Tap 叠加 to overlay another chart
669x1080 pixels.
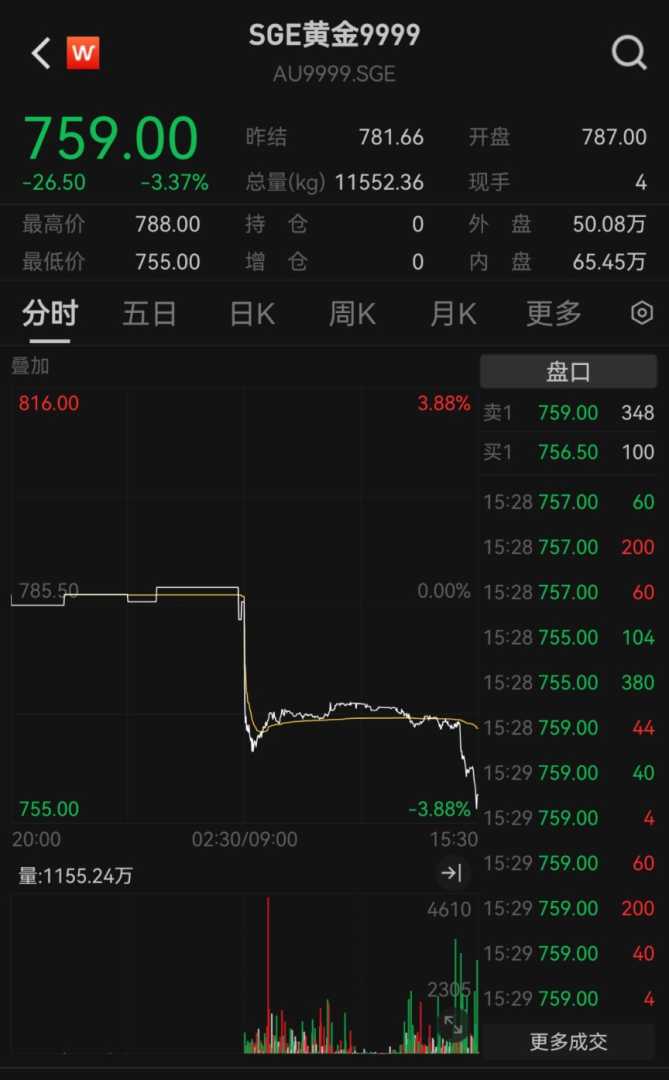(30, 366)
